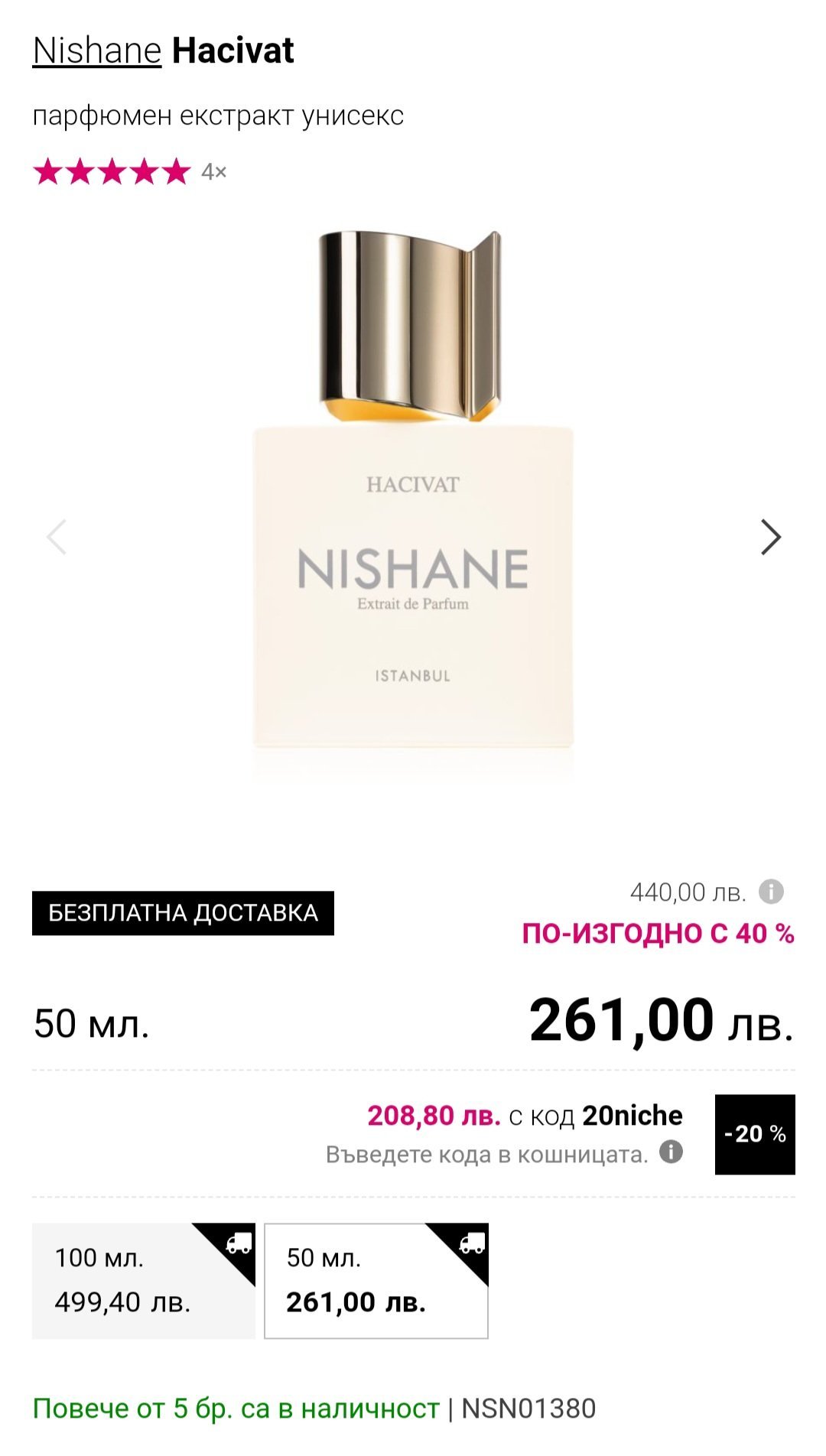The height and width of the screenshot is (1456, 826).
Task: Show the previous product image
Action: pyautogui.click(x=57, y=537)
